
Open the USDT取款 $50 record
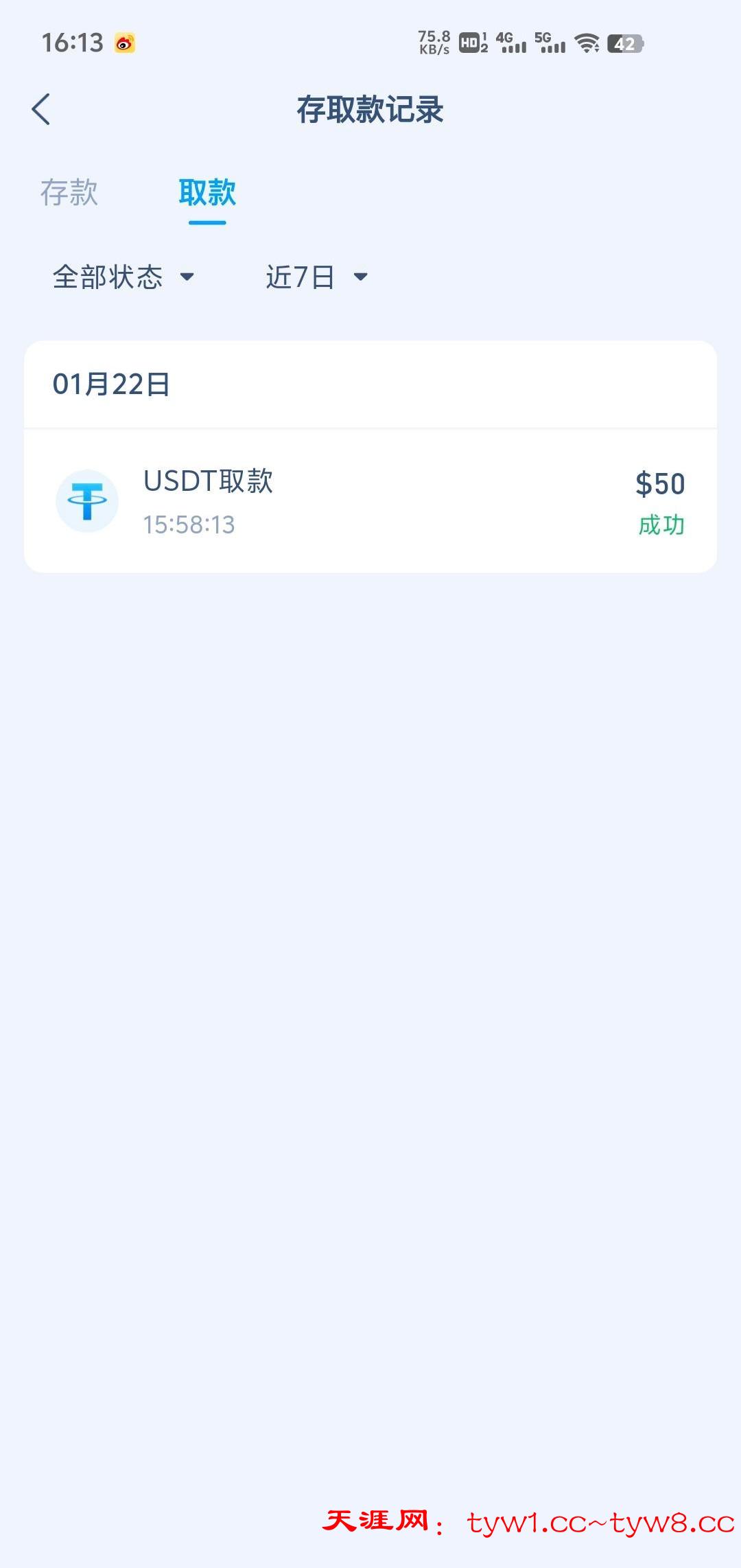pos(370,502)
